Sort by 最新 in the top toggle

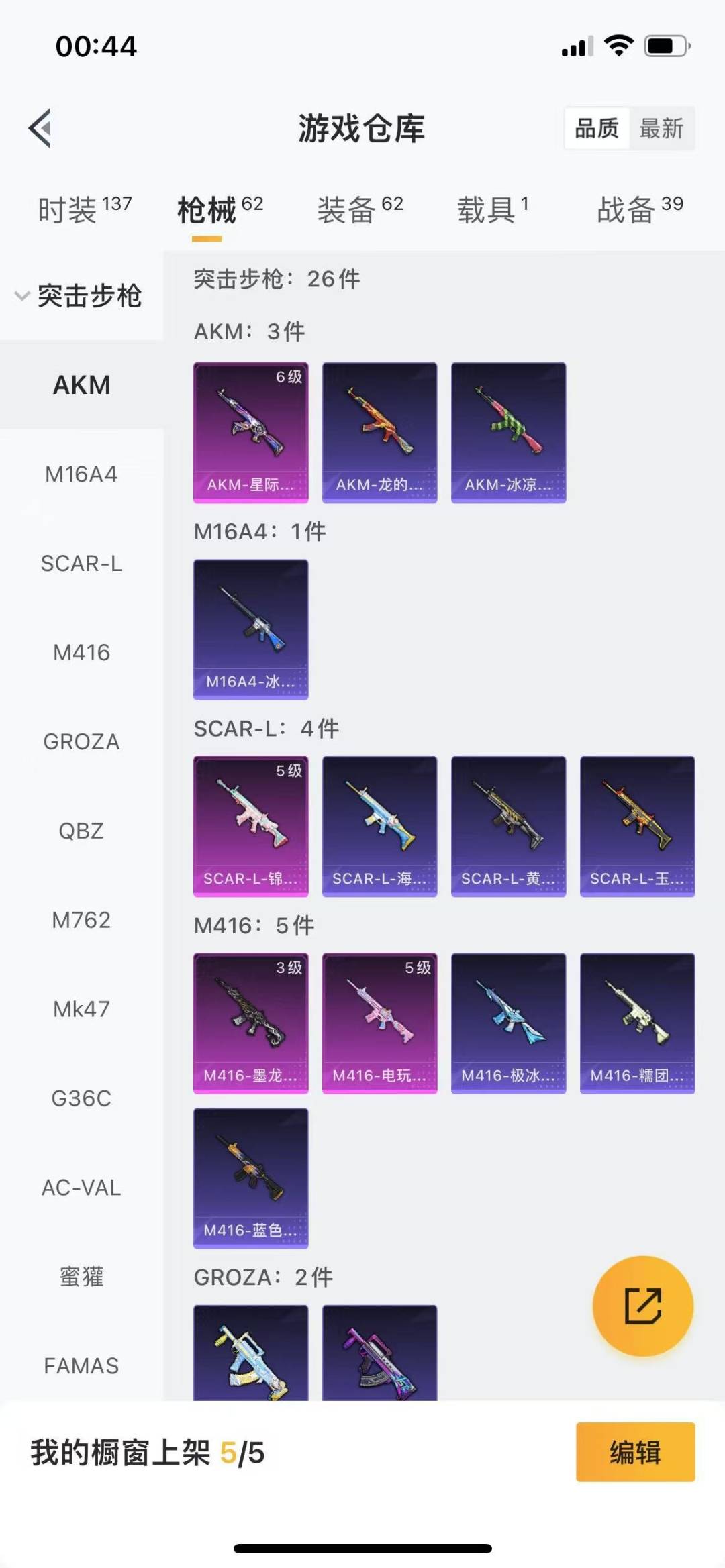661,128
